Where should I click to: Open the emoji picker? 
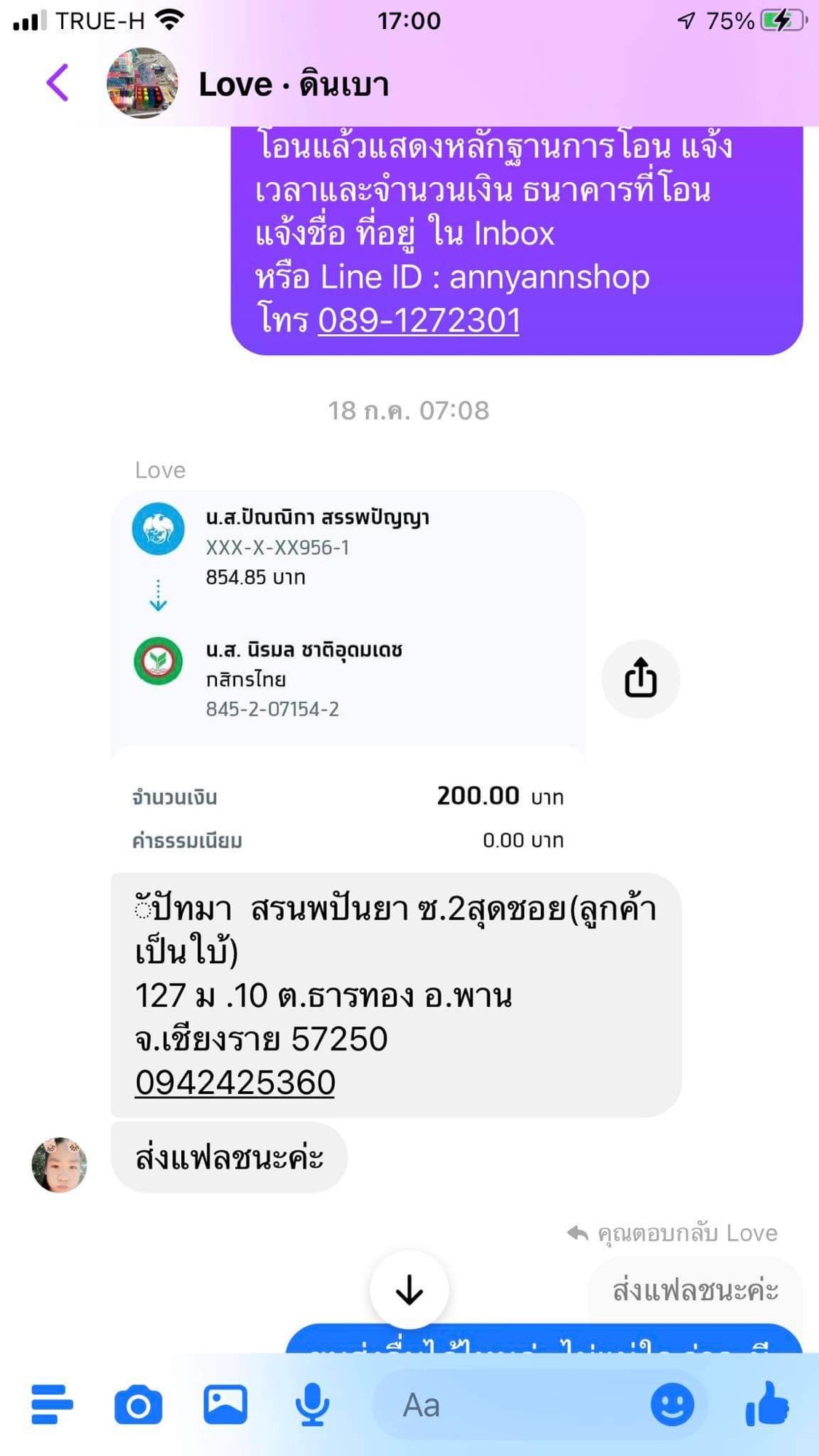coord(671,1404)
